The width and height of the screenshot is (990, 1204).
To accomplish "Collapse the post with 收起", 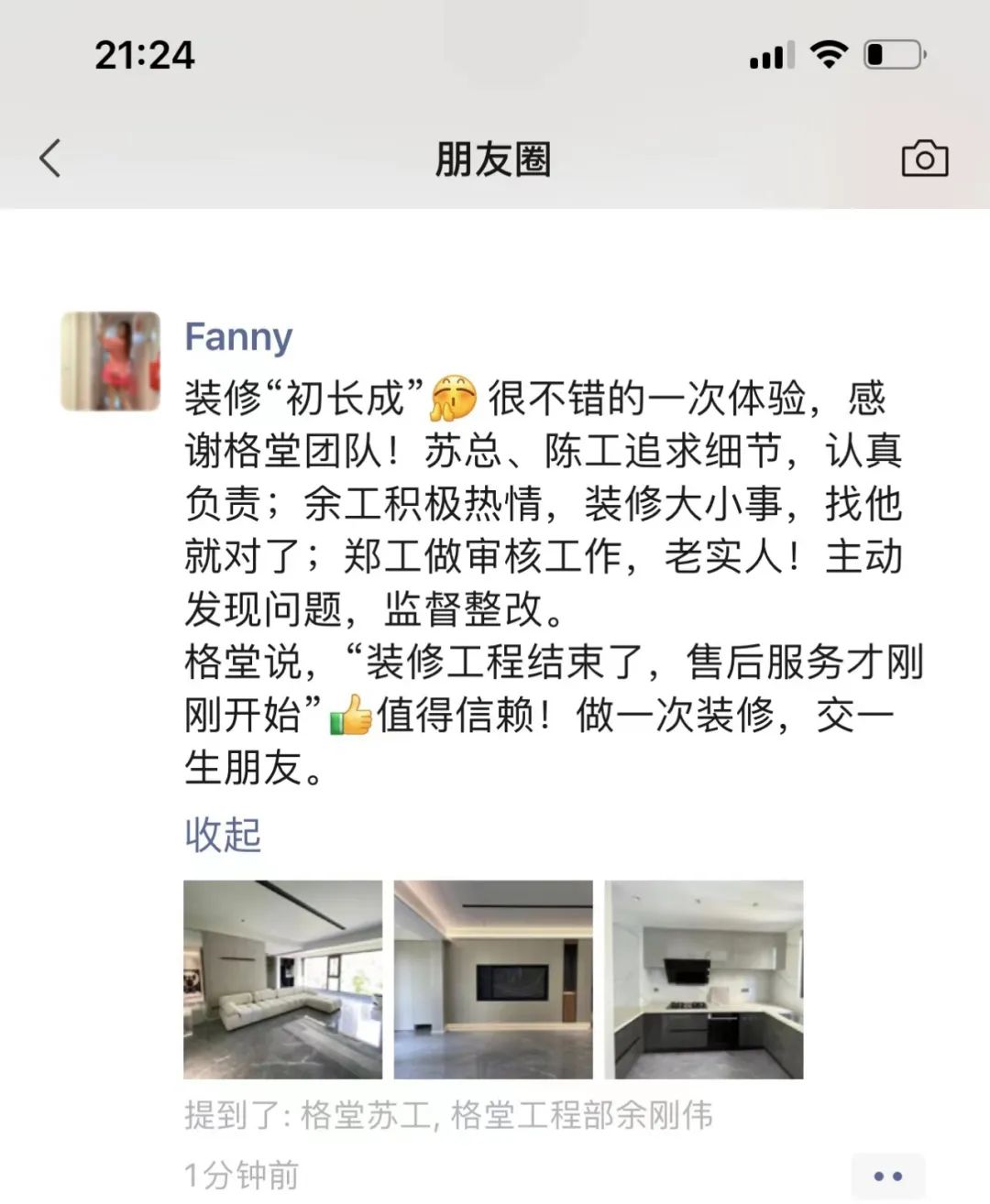I will [x=223, y=835].
